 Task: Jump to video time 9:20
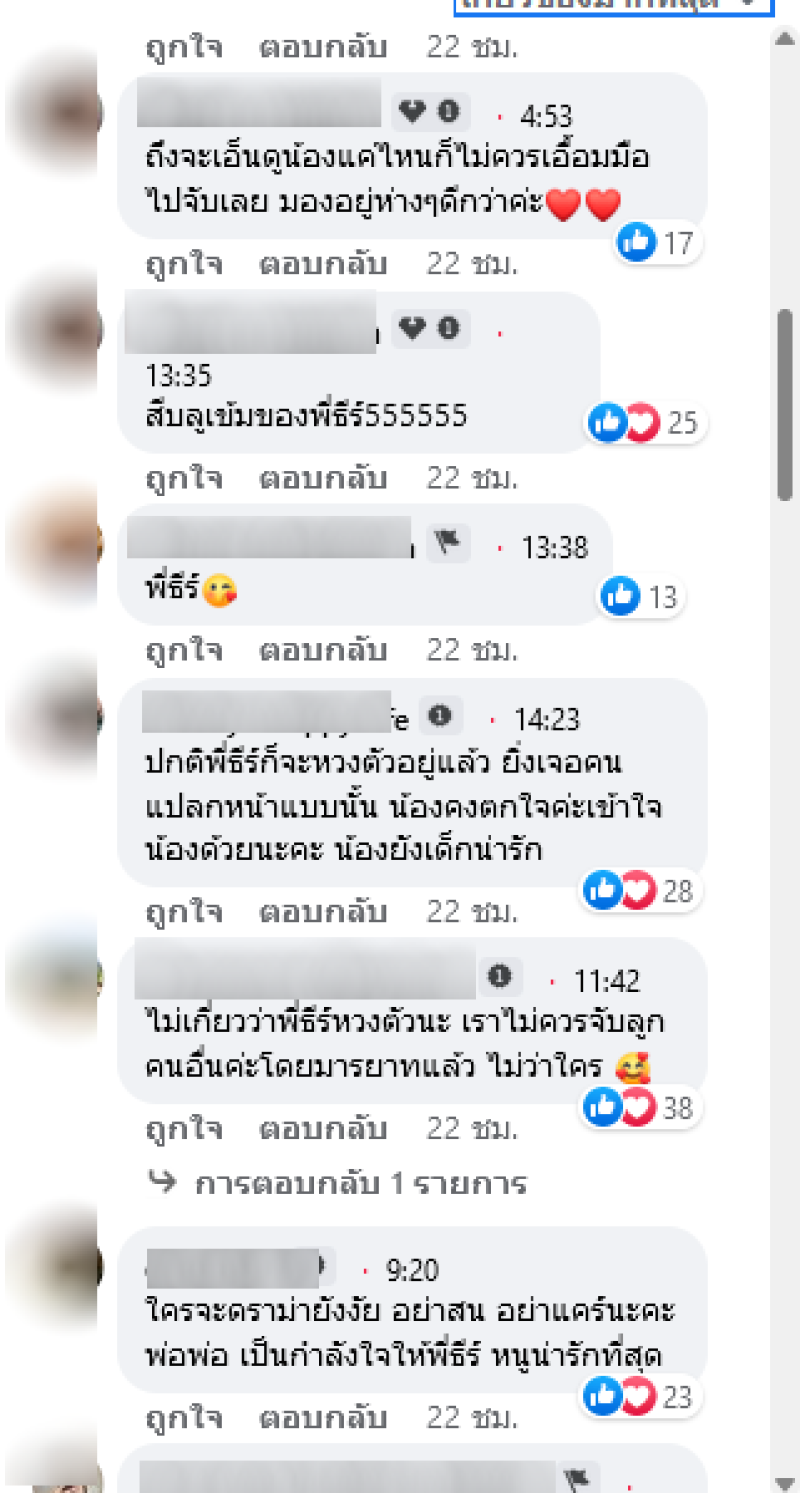pos(412,1270)
